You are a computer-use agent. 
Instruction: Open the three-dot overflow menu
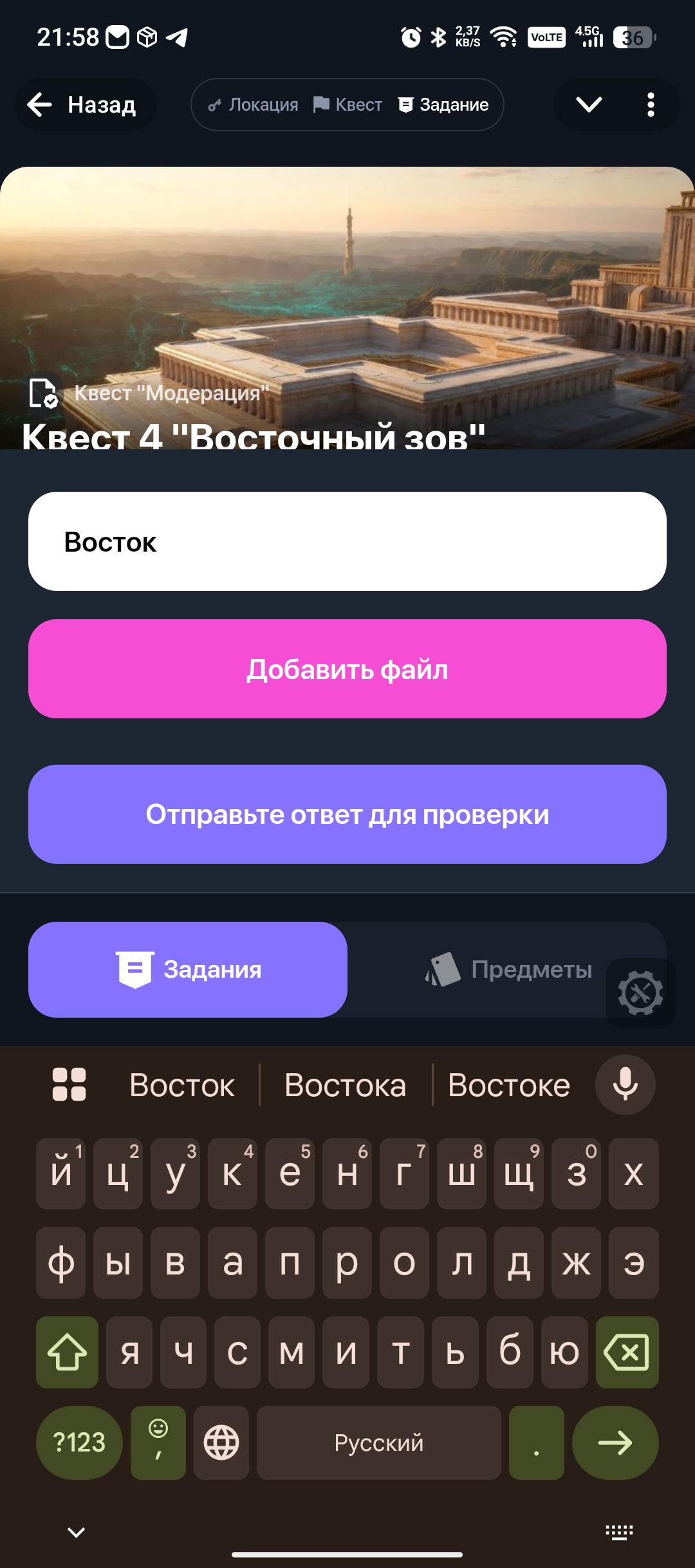(x=651, y=104)
